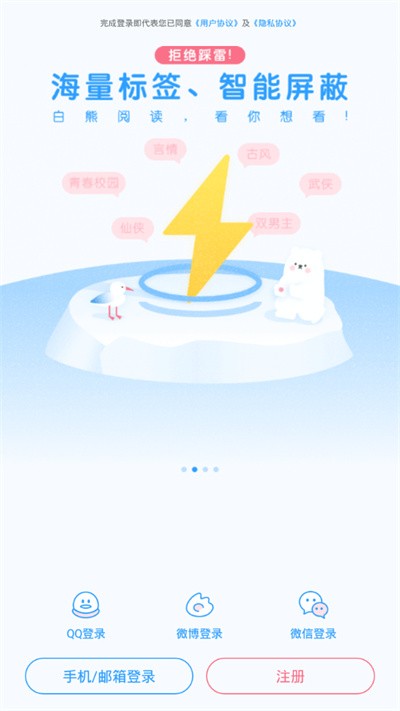Tap 注册 to create an account
This screenshot has width=400, height=711.
[x=290, y=676]
